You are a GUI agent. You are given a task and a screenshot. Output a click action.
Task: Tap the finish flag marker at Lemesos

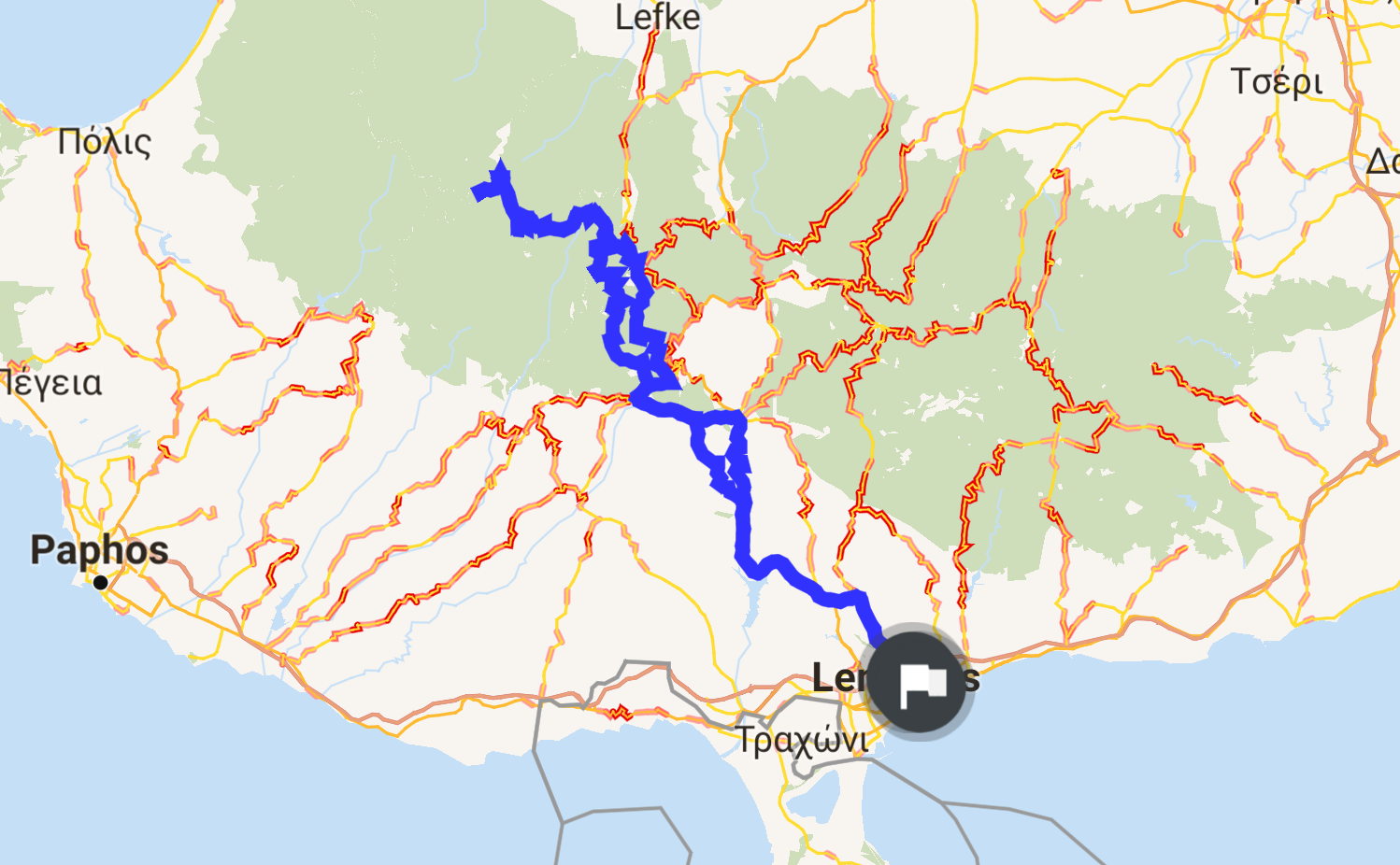tap(918, 683)
